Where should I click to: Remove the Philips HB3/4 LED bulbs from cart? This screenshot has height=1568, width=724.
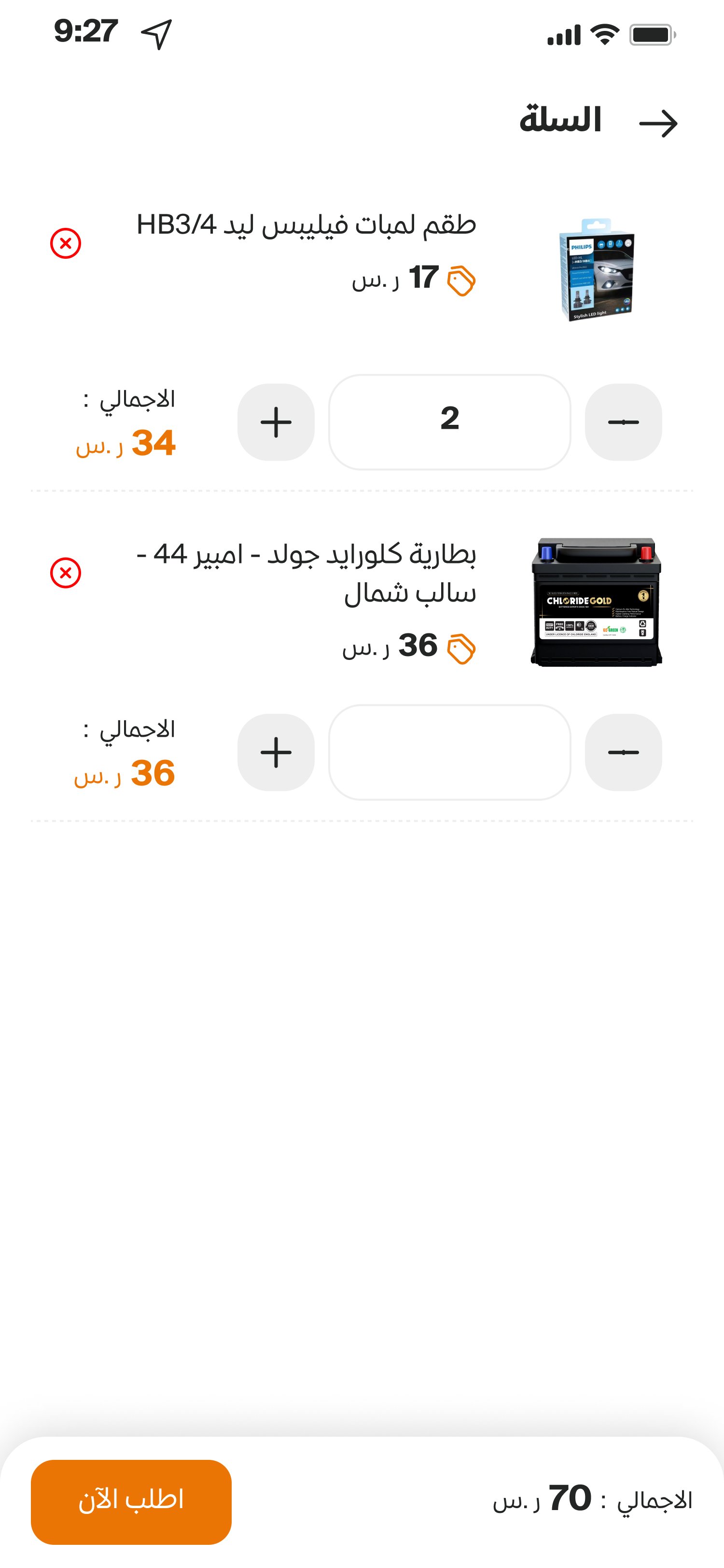[x=66, y=243]
